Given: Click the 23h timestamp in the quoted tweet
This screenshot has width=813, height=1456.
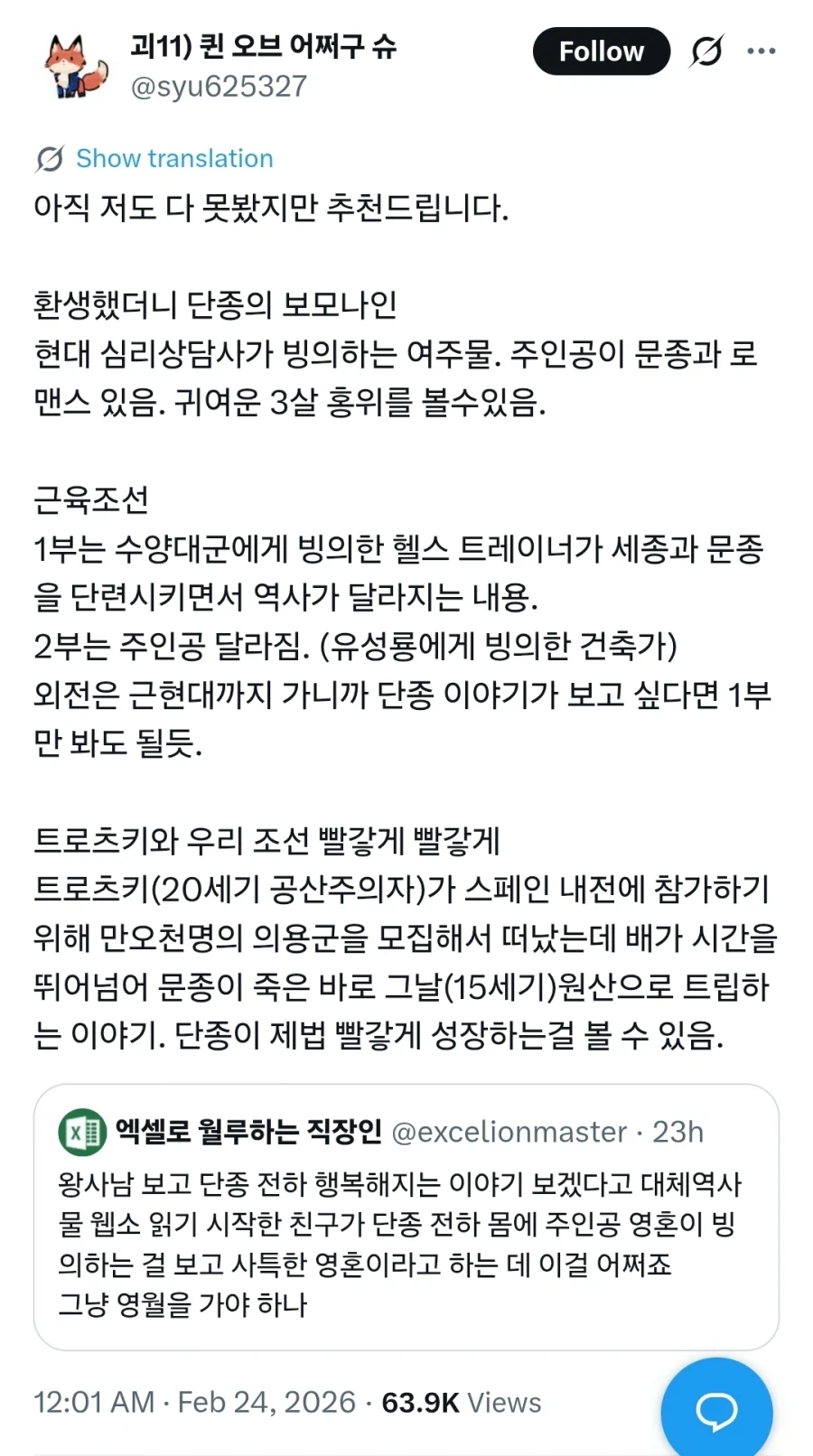Looking at the screenshot, I should tap(676, 1130).
